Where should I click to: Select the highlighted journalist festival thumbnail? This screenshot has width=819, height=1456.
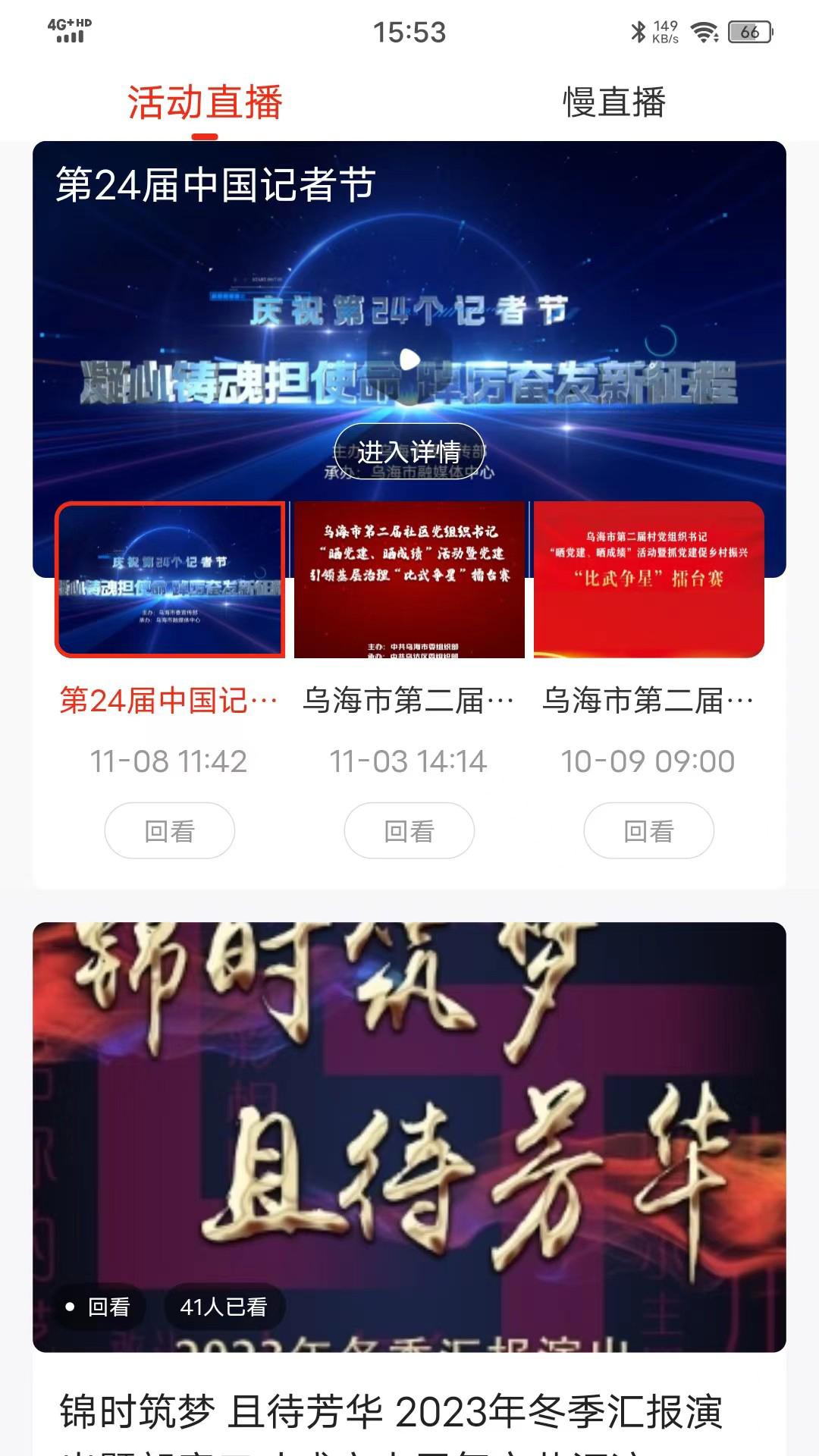pyautogui.click(x=169, y=579)
